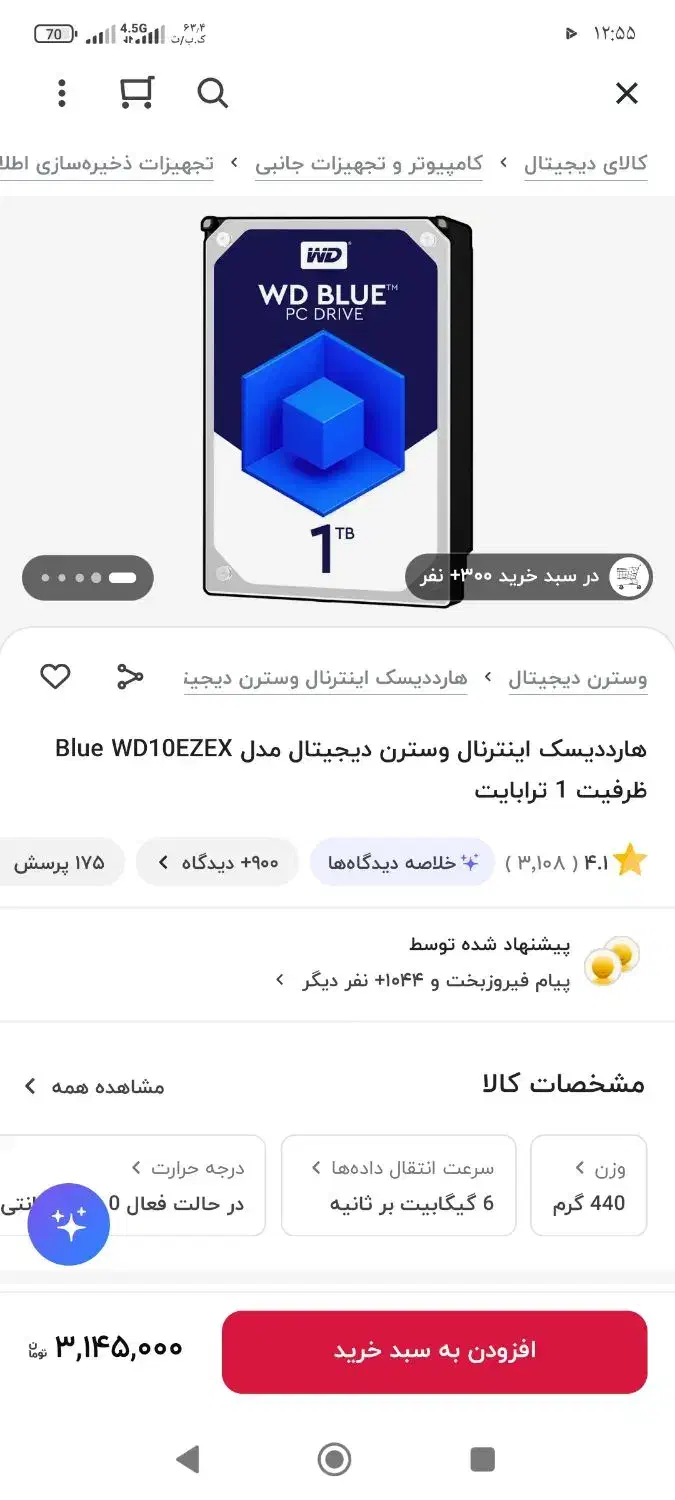Go back with the system back button
This screenshot has height=1500, width=675.
point(187,1459)
